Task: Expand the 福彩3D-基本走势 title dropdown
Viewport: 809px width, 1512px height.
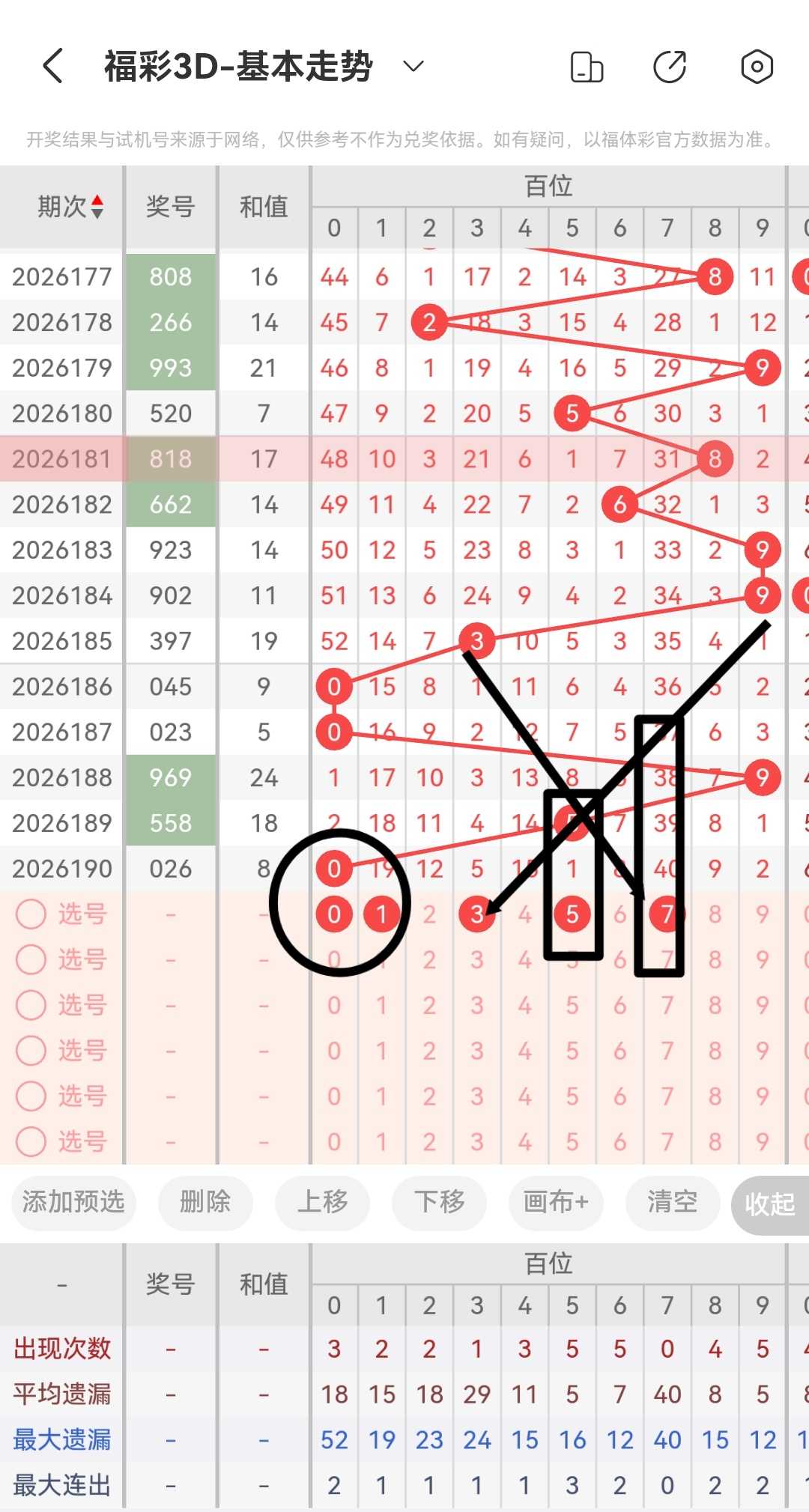Action: click(413, 66)
